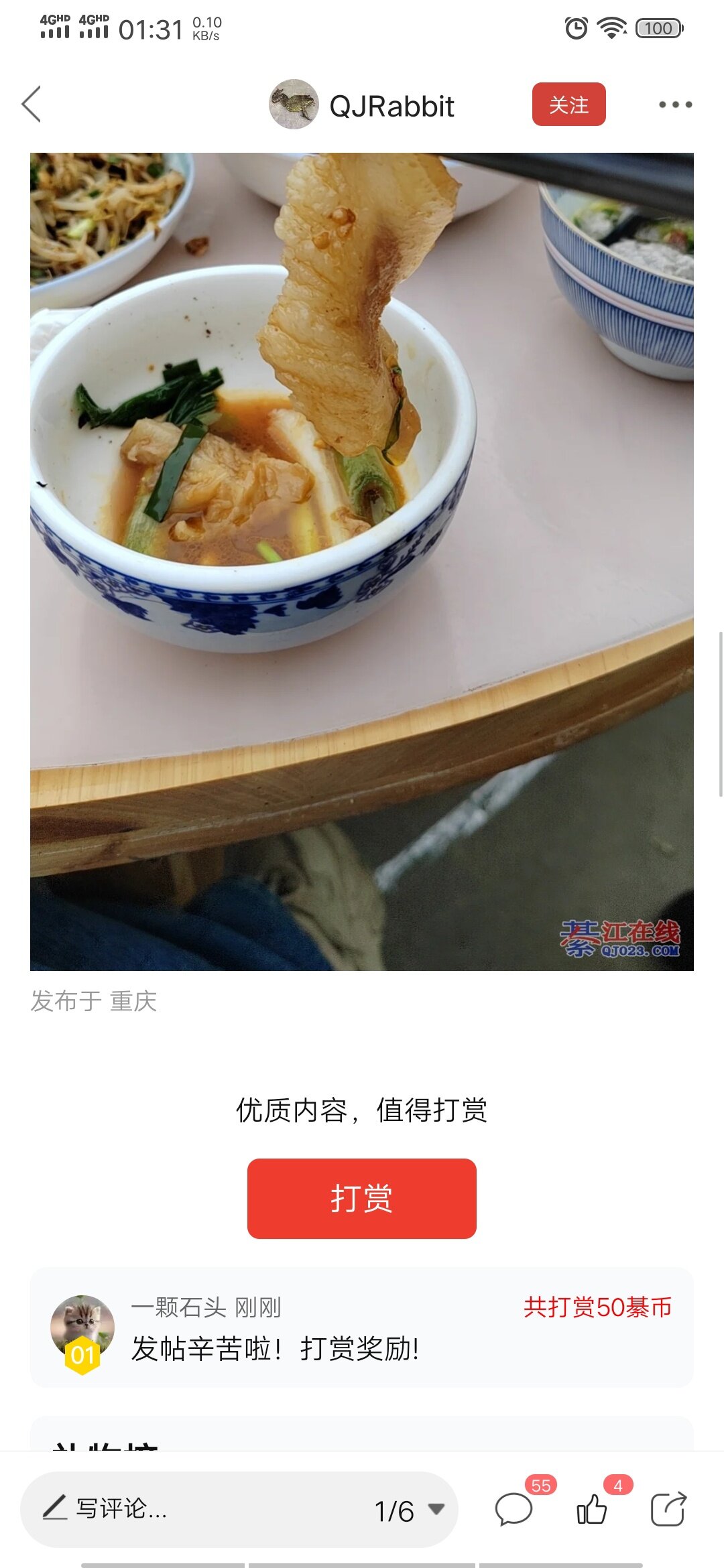Go back using the top-left arrow

pos(32,105)
